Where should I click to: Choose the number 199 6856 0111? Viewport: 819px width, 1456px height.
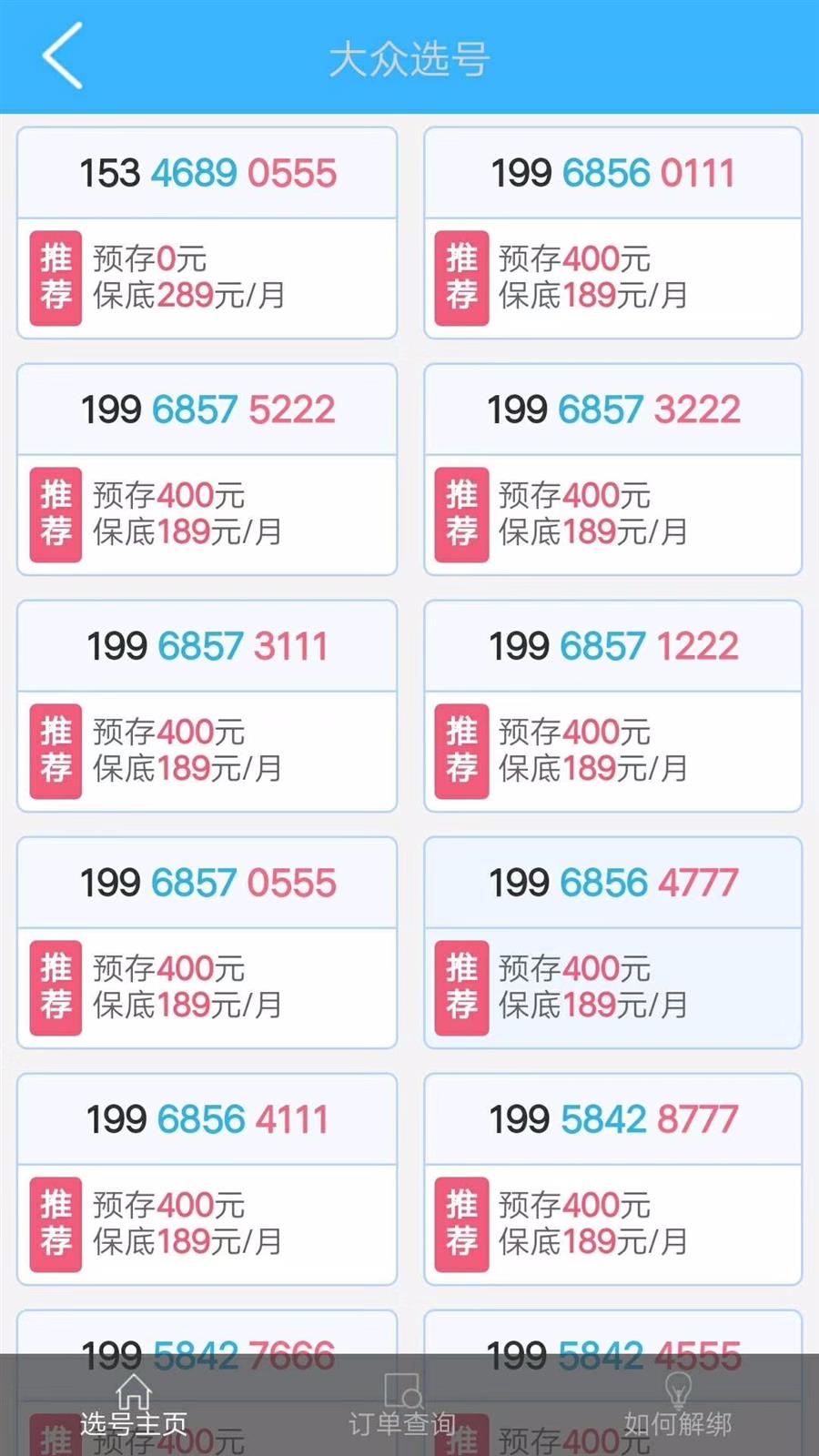point(612,233)
